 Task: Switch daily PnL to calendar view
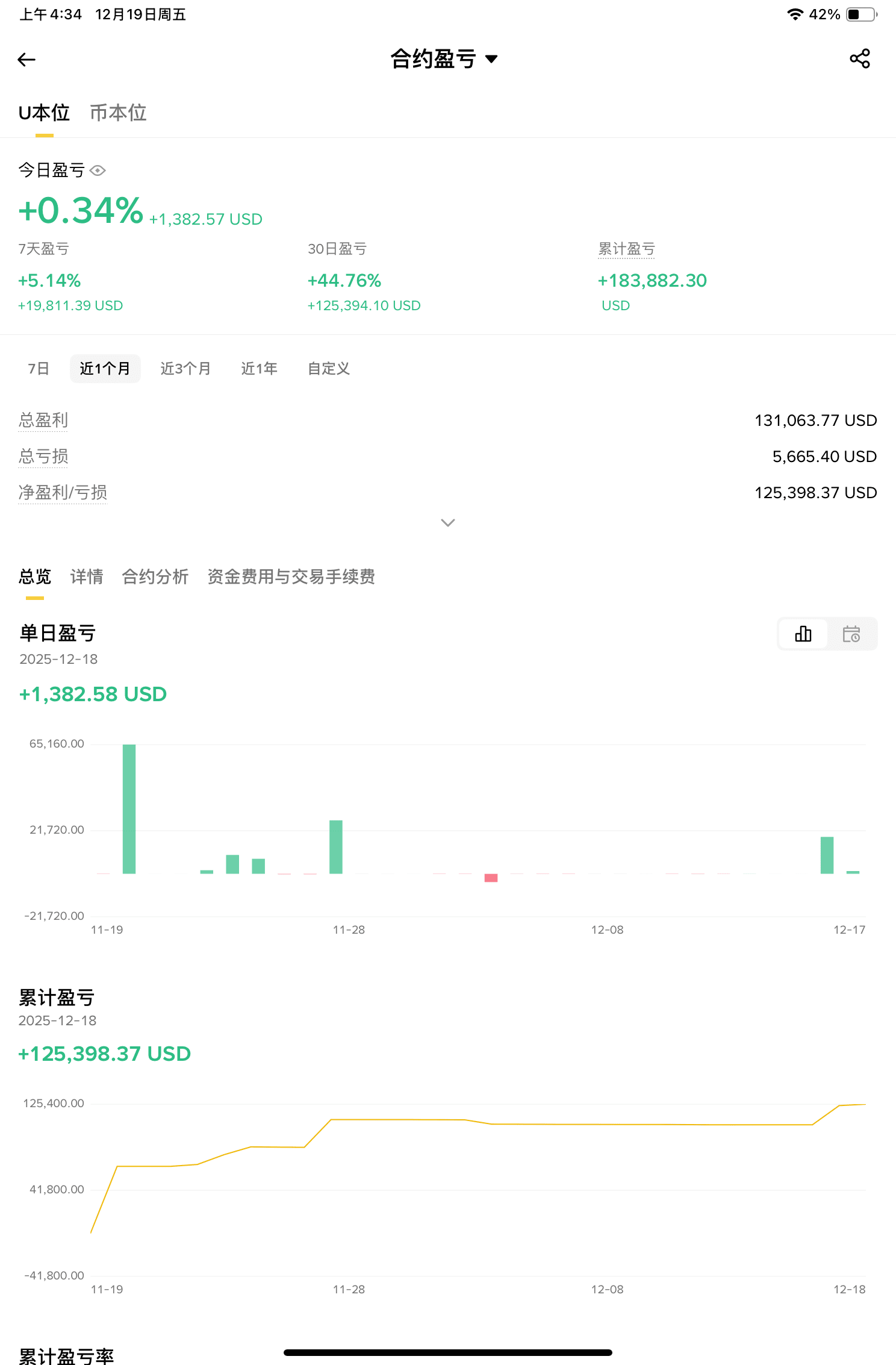[851, 634]
